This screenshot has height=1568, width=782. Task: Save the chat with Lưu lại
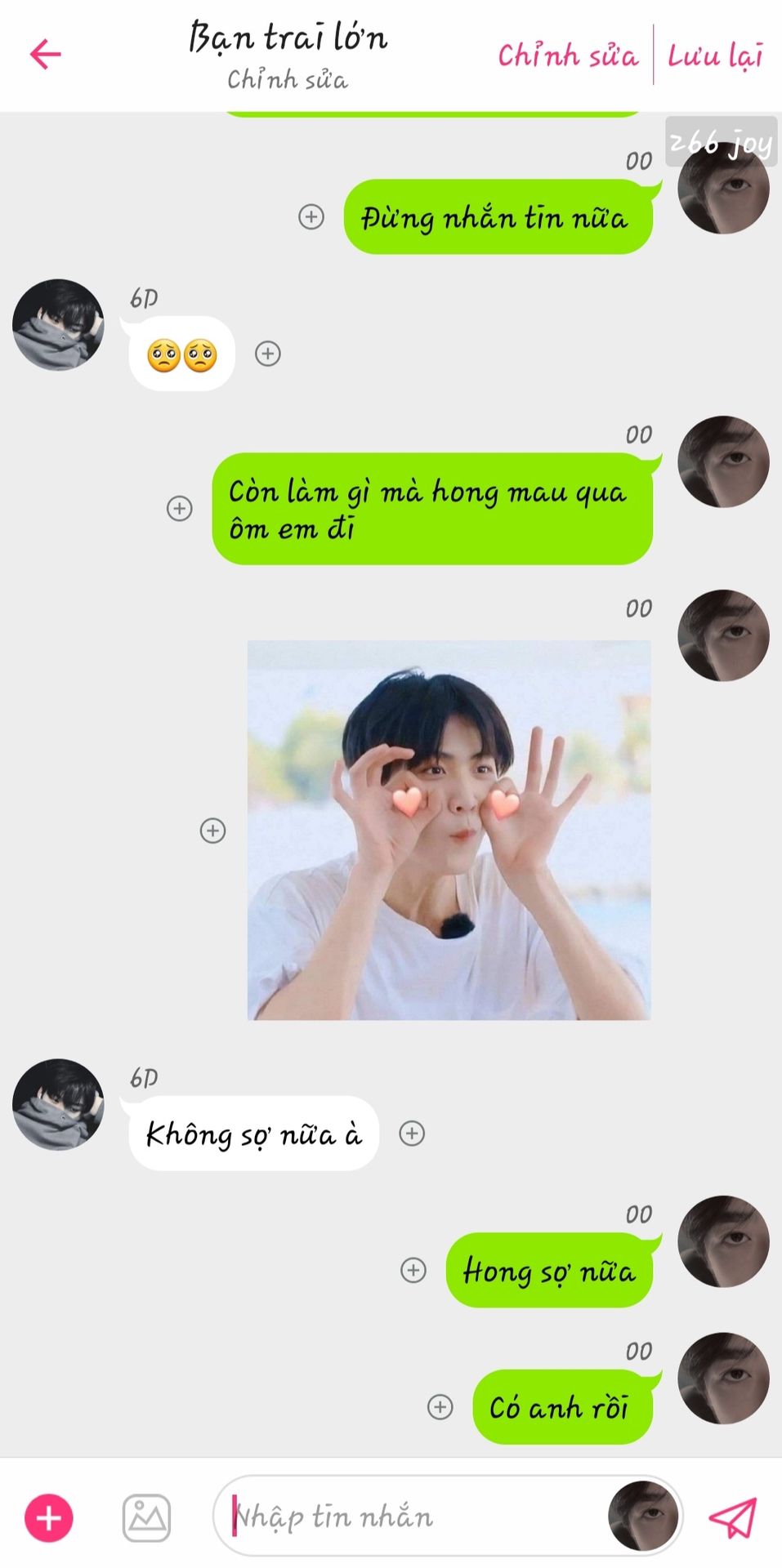(715, 56)
